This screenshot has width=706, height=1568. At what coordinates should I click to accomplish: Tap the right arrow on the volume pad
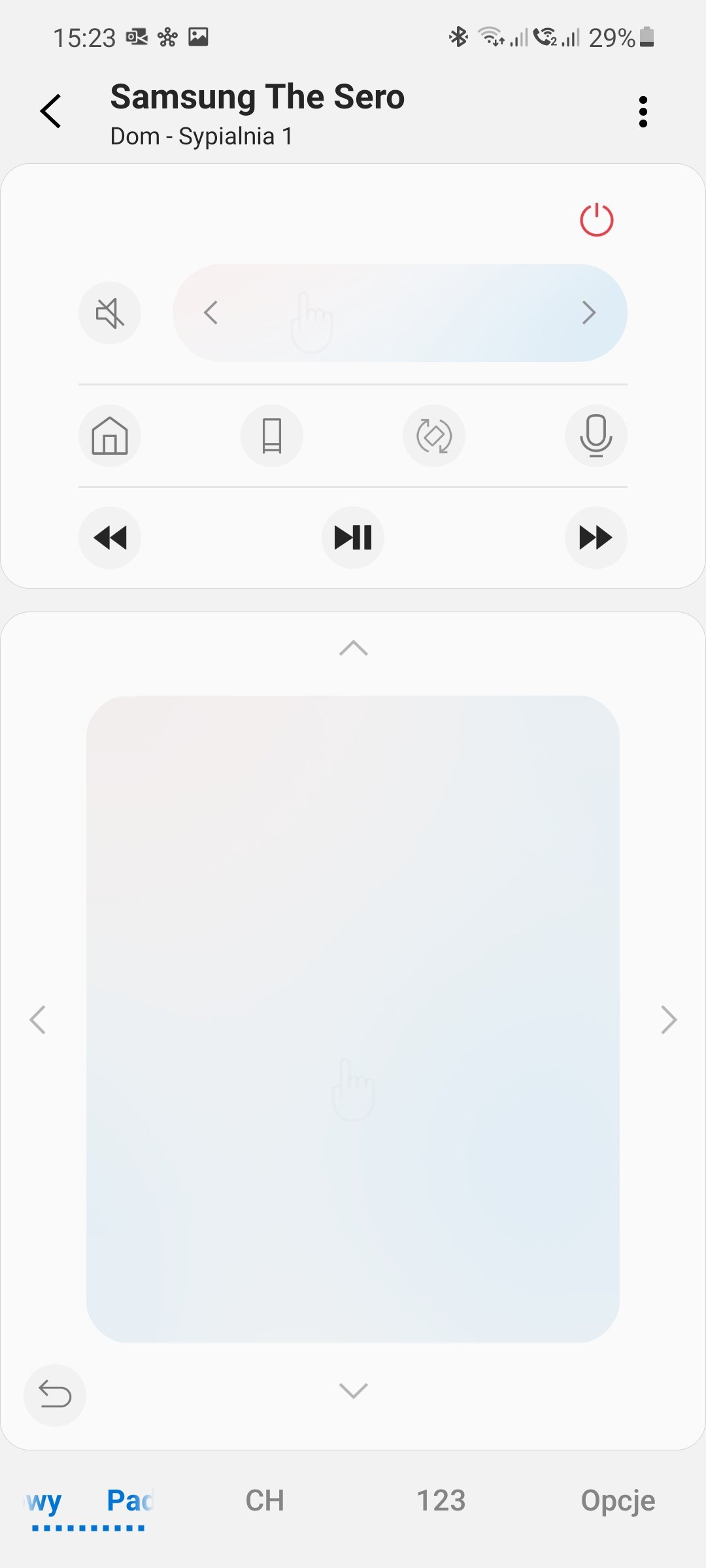(589, 313)
